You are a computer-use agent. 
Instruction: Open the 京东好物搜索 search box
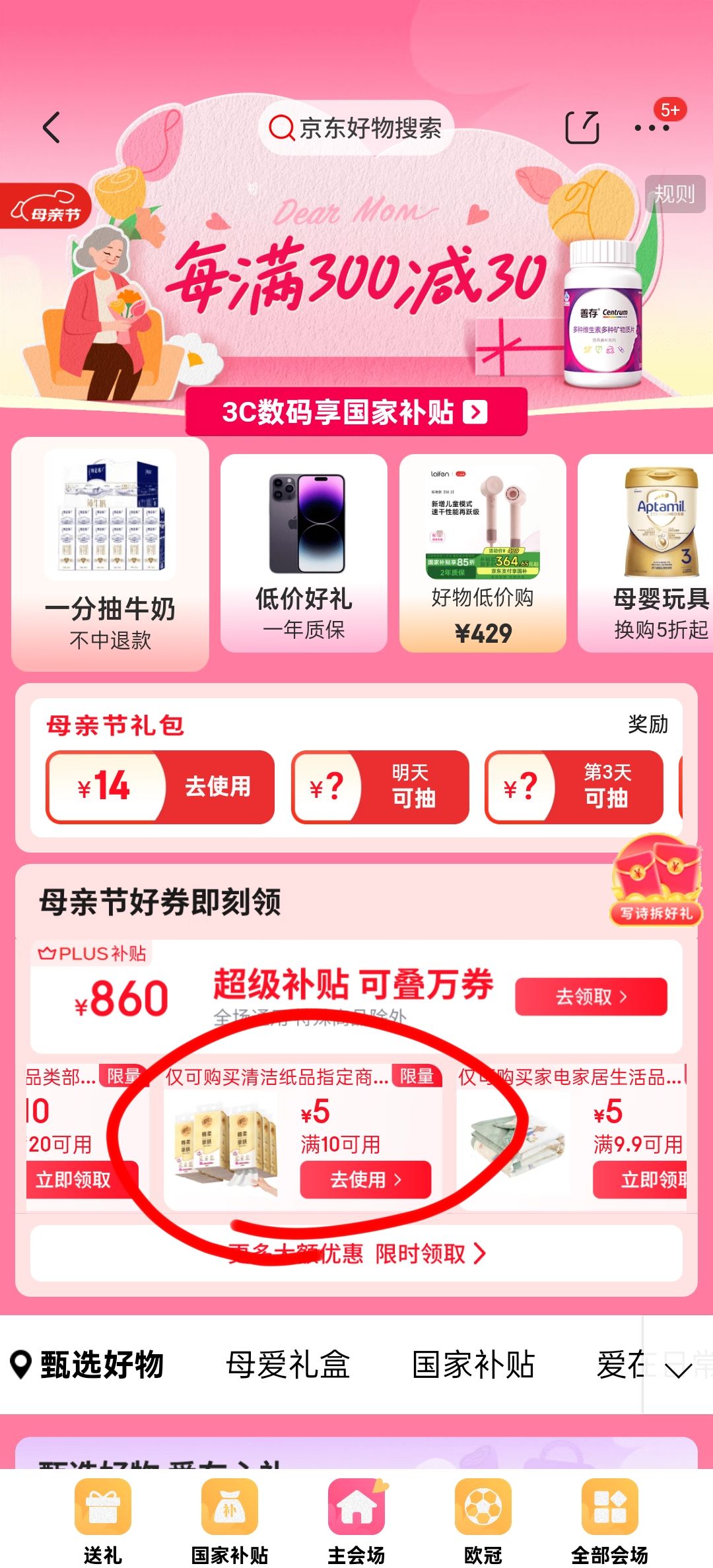point(356,128)
